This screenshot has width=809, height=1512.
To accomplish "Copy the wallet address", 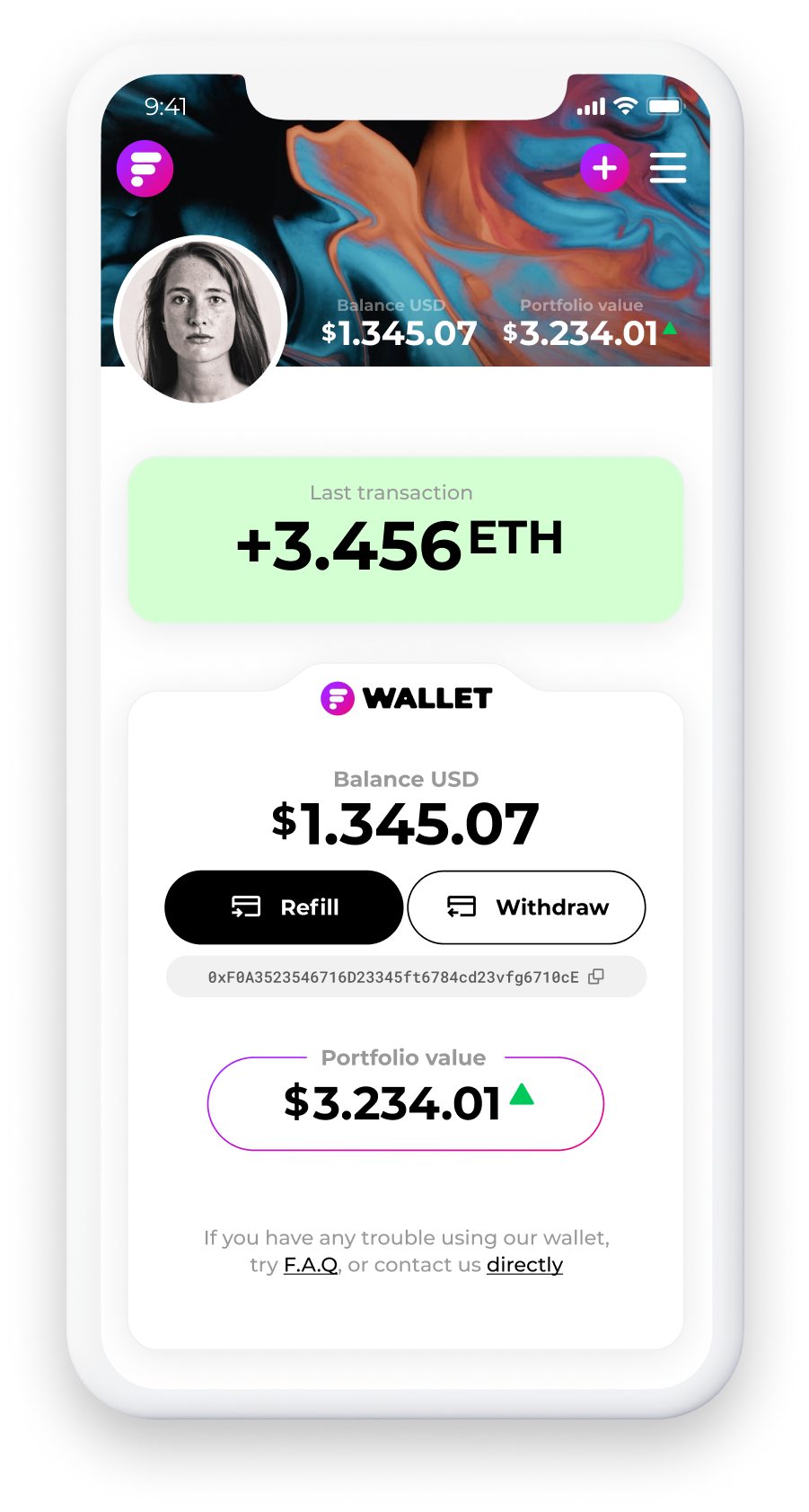I will pyautogui.click(x=595, y=977).
